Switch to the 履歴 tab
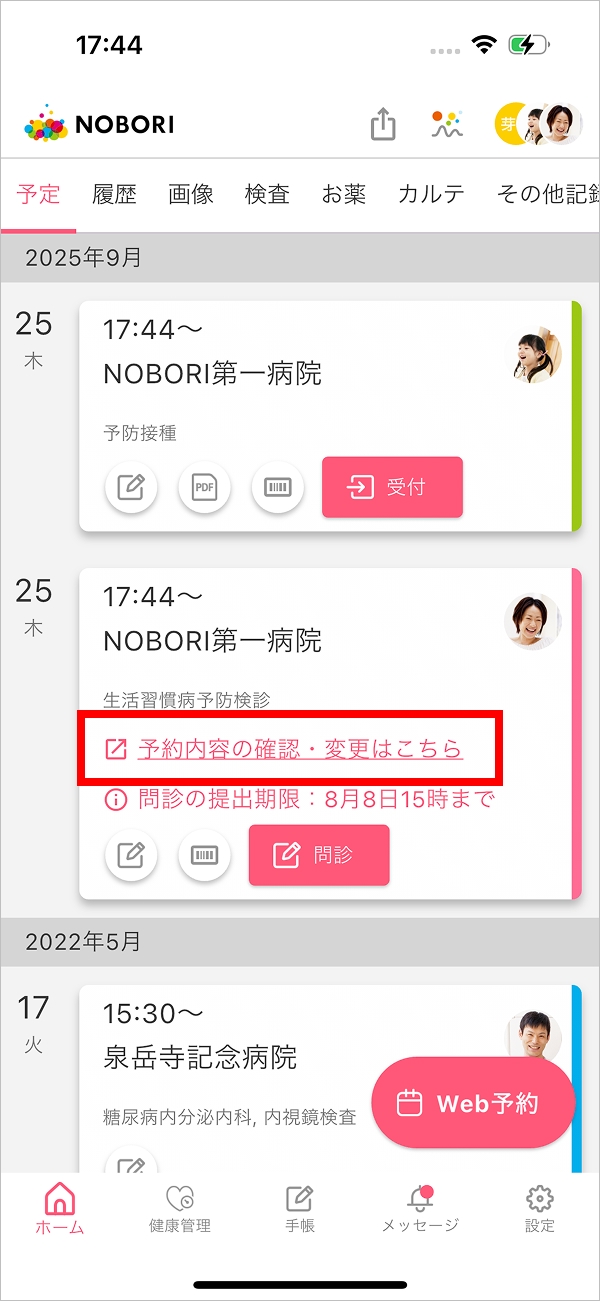600x1301 pixels. tap(114, 194)
